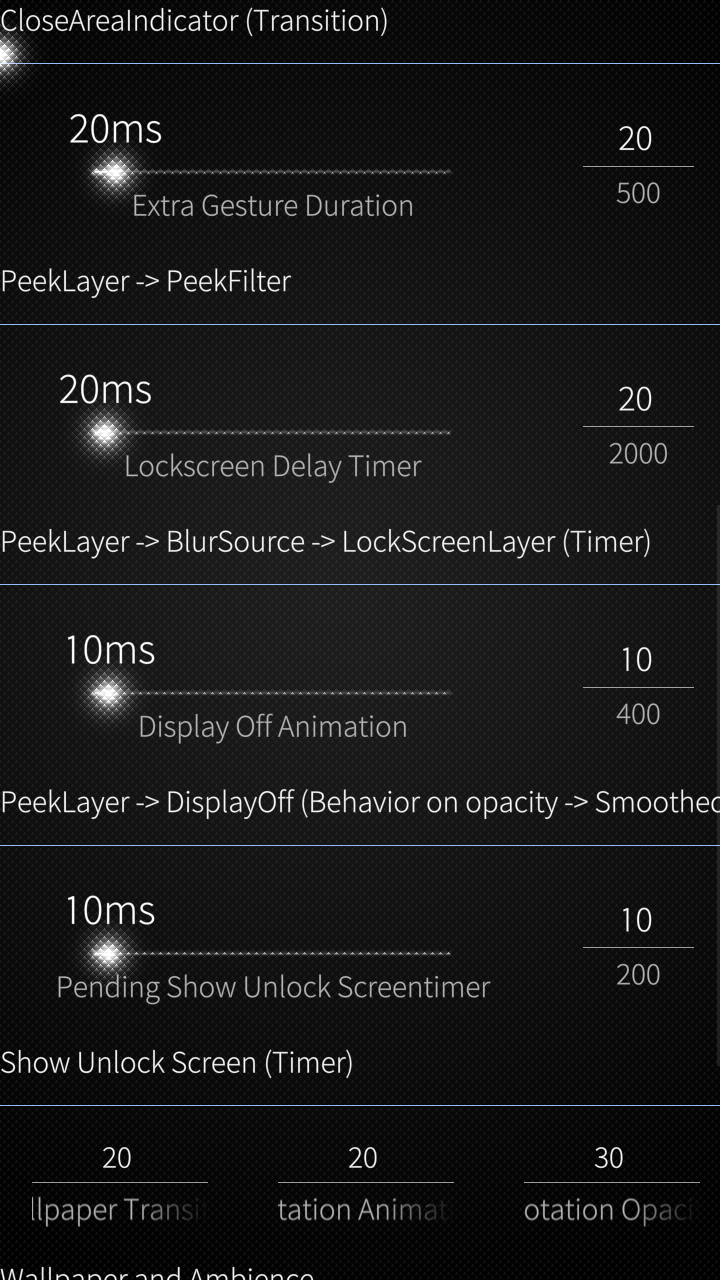The height and width of the screenshot is (1280, 720).
Task: Focus the Rotation Animation number field
Action: tap(364, 1159)
